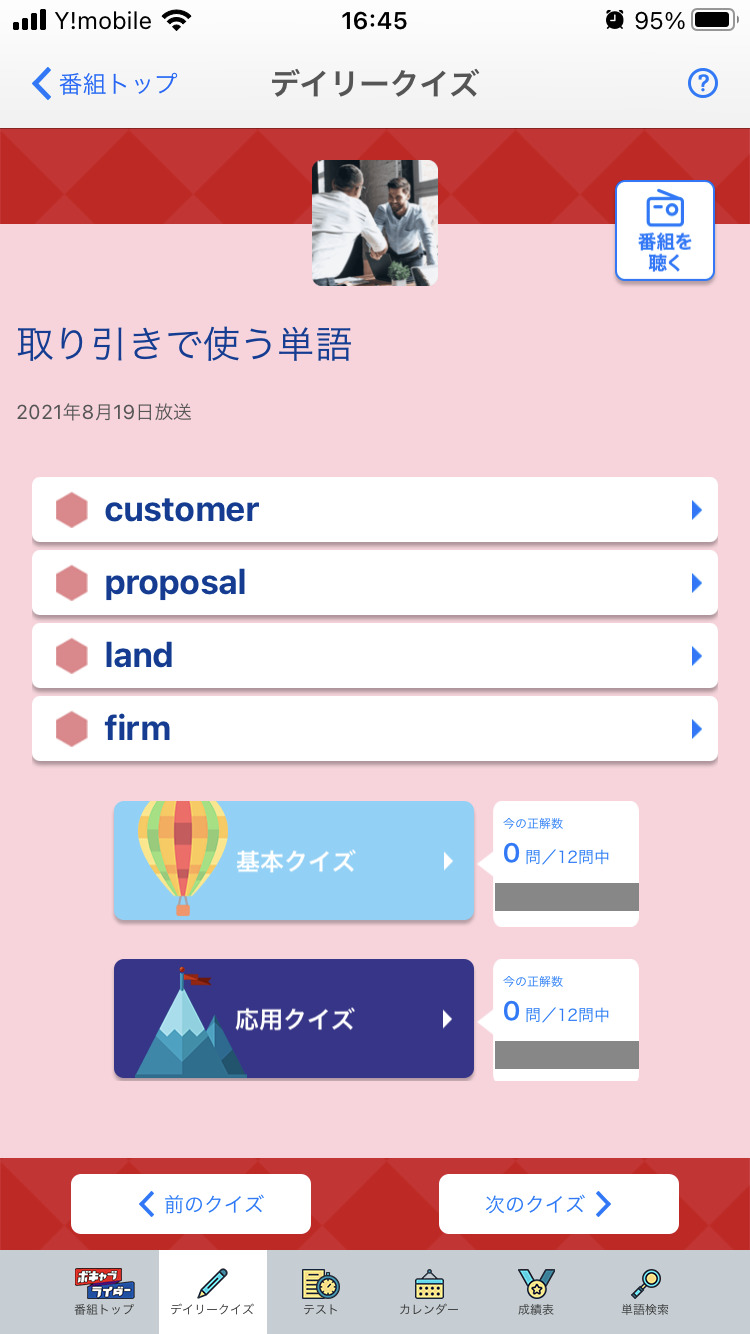Go to 次のクイズ
Viewport: 750px width, 1334px height.
tap(559, 1204)
